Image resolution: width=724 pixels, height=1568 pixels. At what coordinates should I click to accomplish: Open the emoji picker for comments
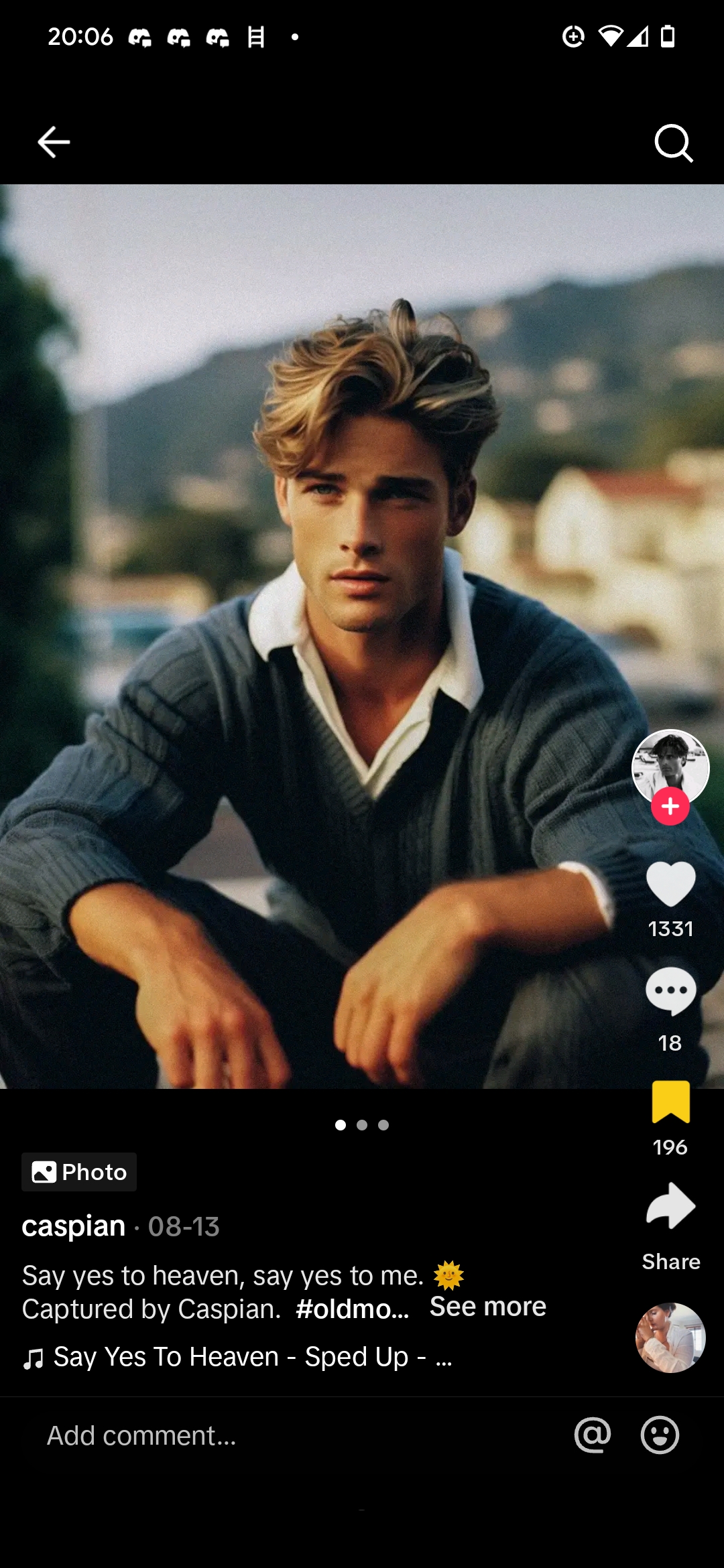660,1435
